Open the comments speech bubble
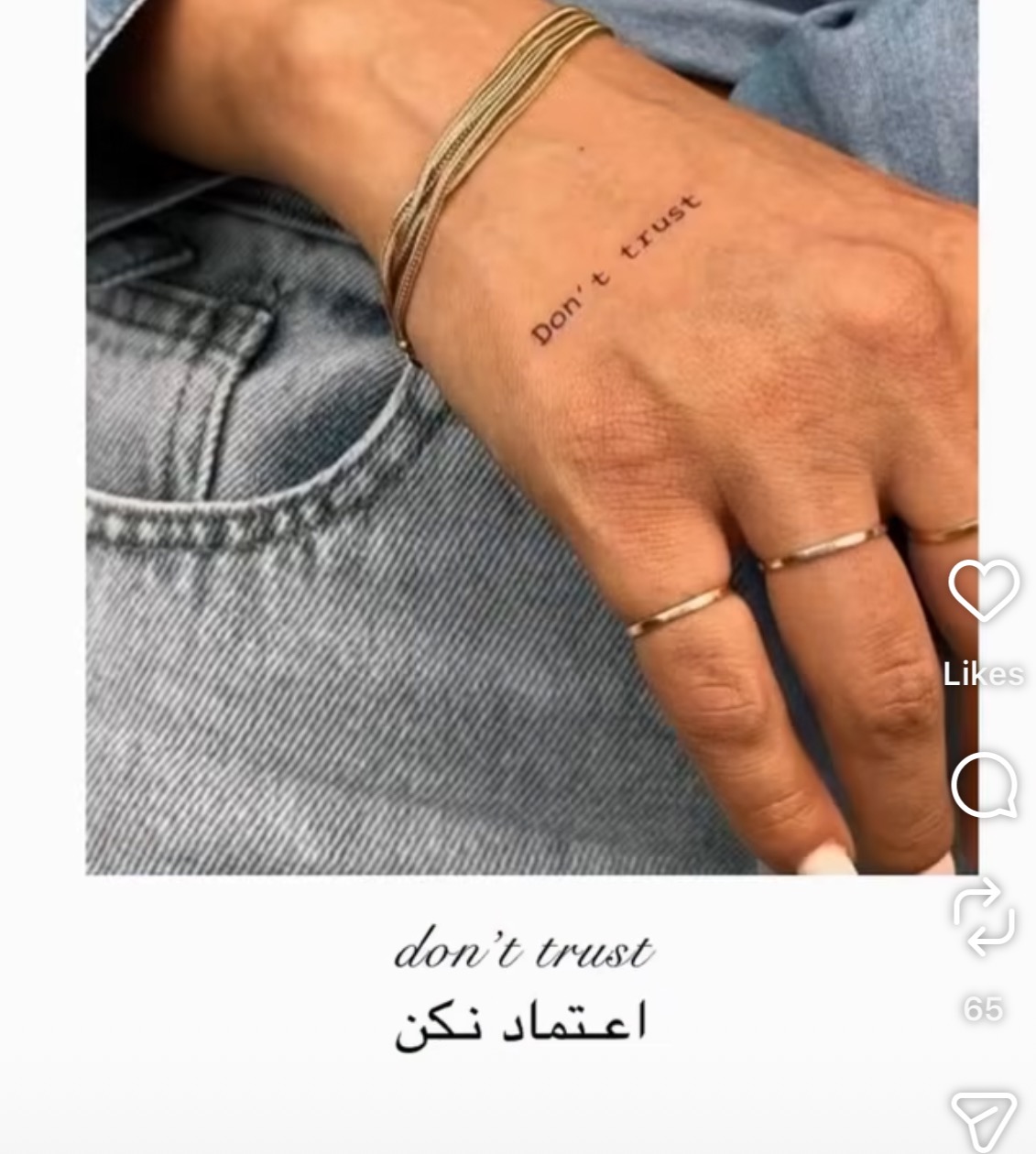 [984, 786]
